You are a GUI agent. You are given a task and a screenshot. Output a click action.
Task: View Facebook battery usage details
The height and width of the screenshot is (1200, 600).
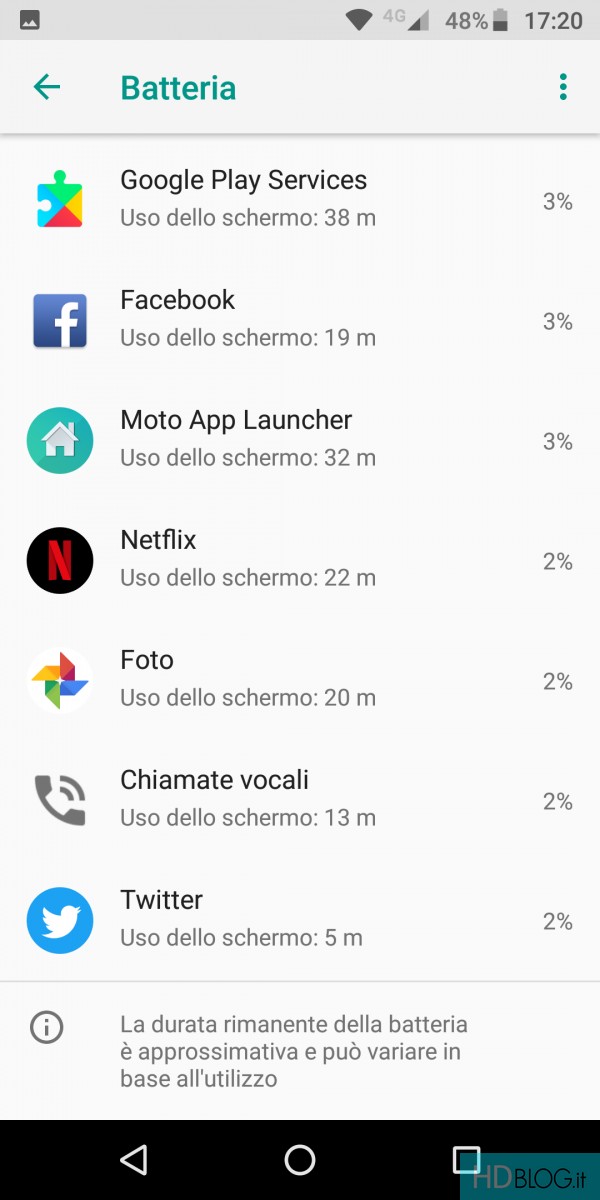[x=300, y=318]
